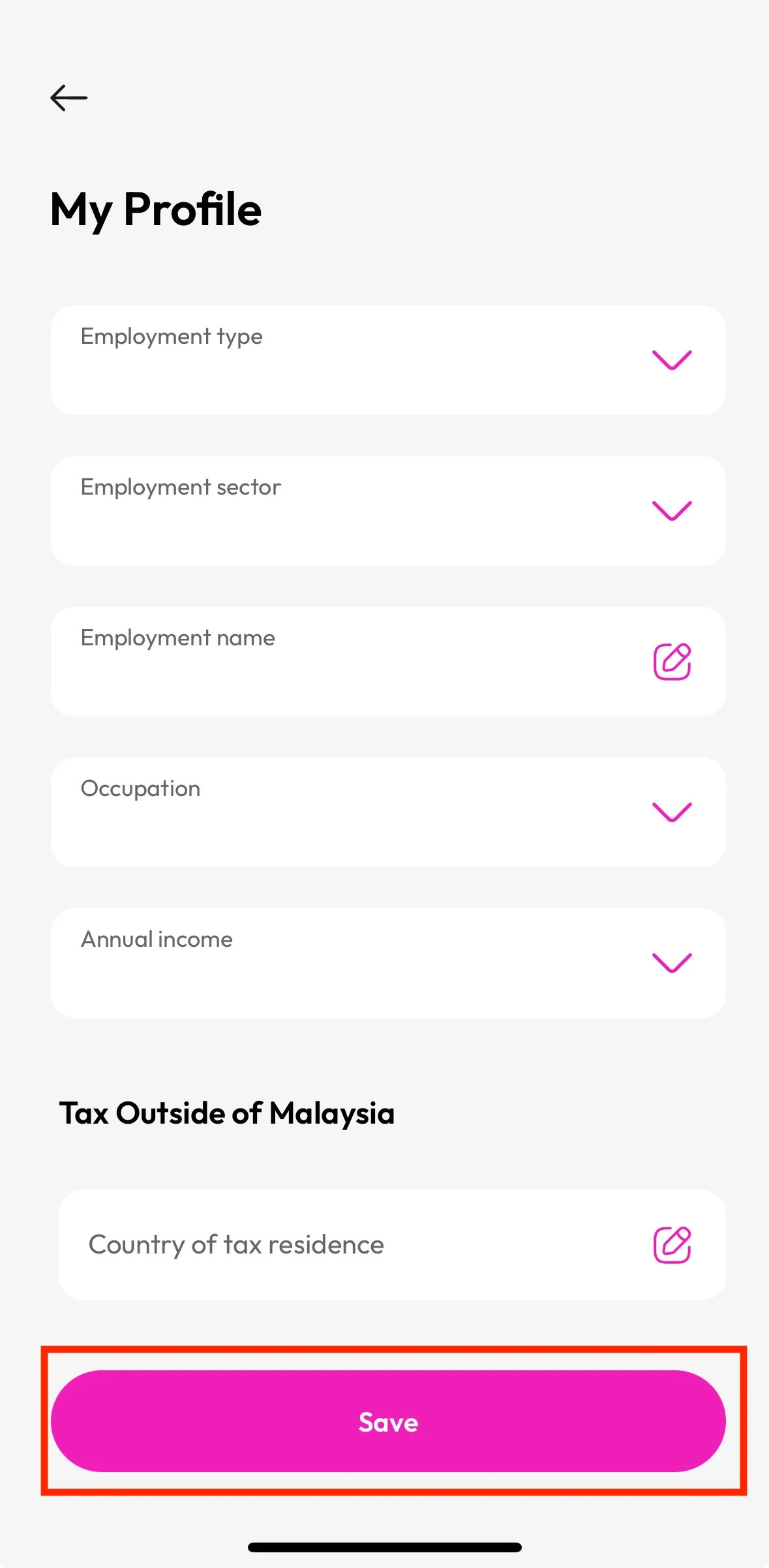Go back using the arrow icon
The height and width of the screenshot is (1568, 769).
click(68, 98)
